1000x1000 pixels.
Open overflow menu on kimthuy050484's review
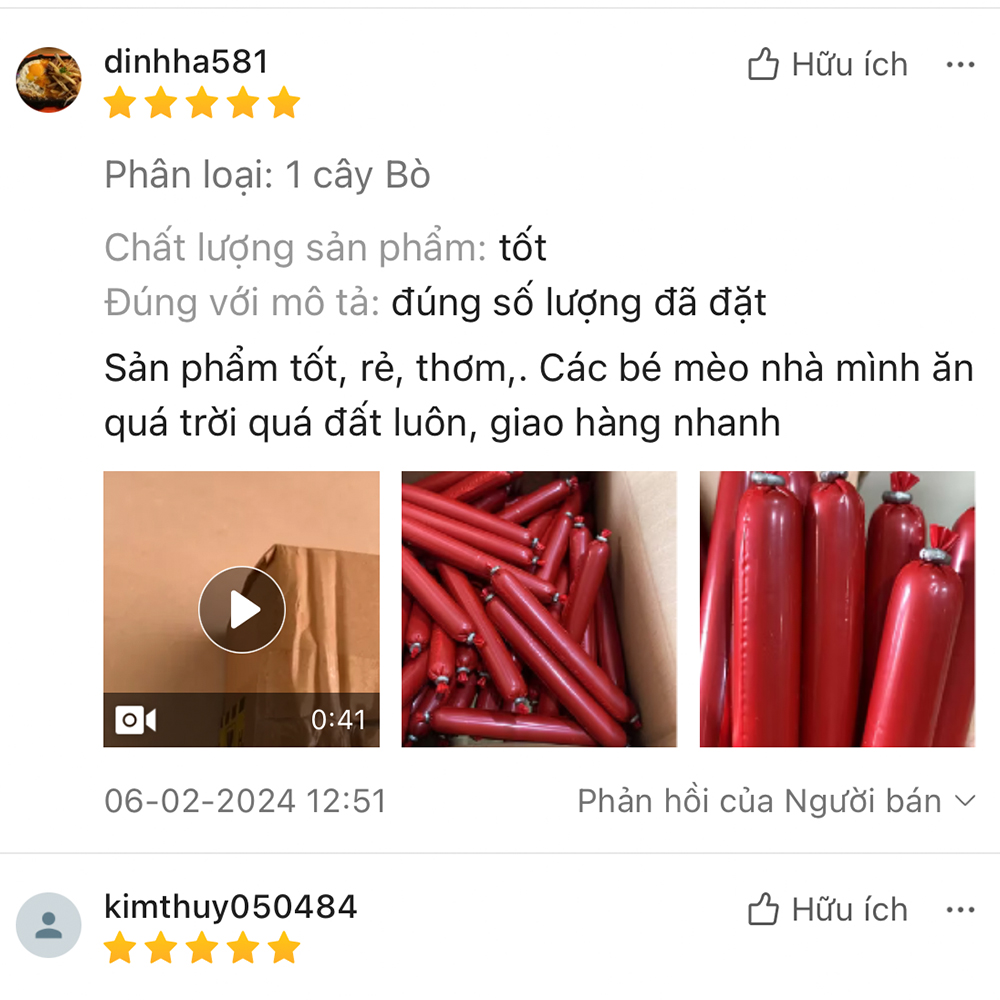point(960,910)
